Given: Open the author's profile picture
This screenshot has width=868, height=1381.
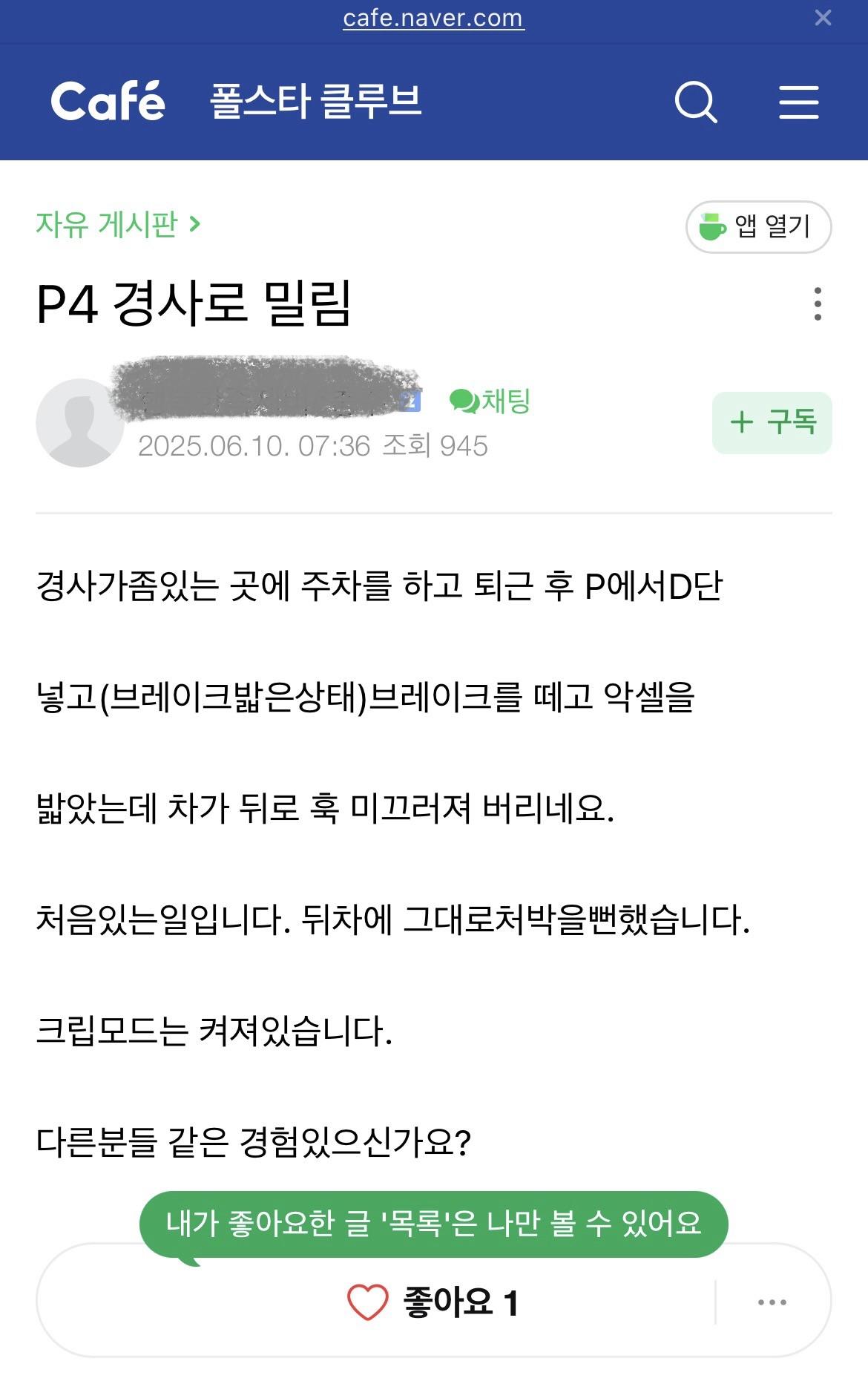Looking at the screenshot, I should [79, 423].
